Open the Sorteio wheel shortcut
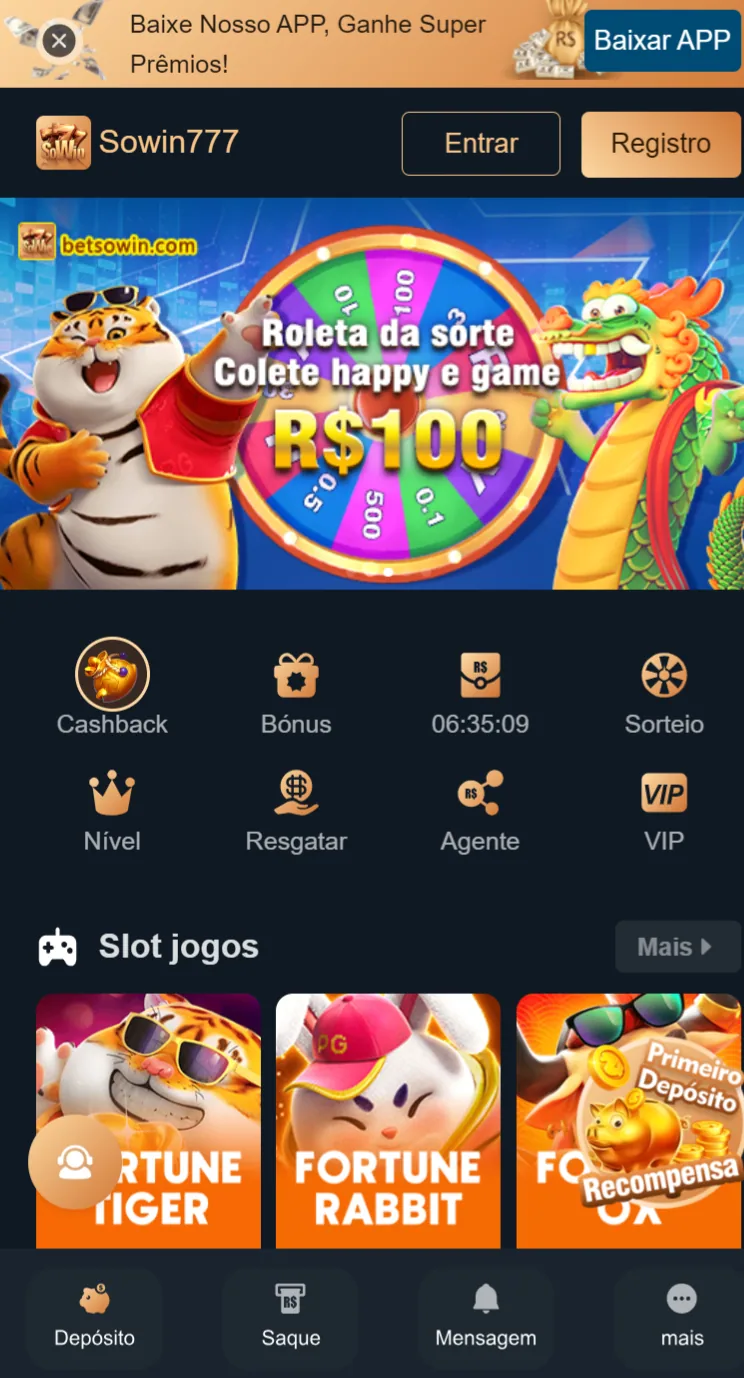This screenshot has height=1378, width=744. pyautogui.click(x=664, y=688)
